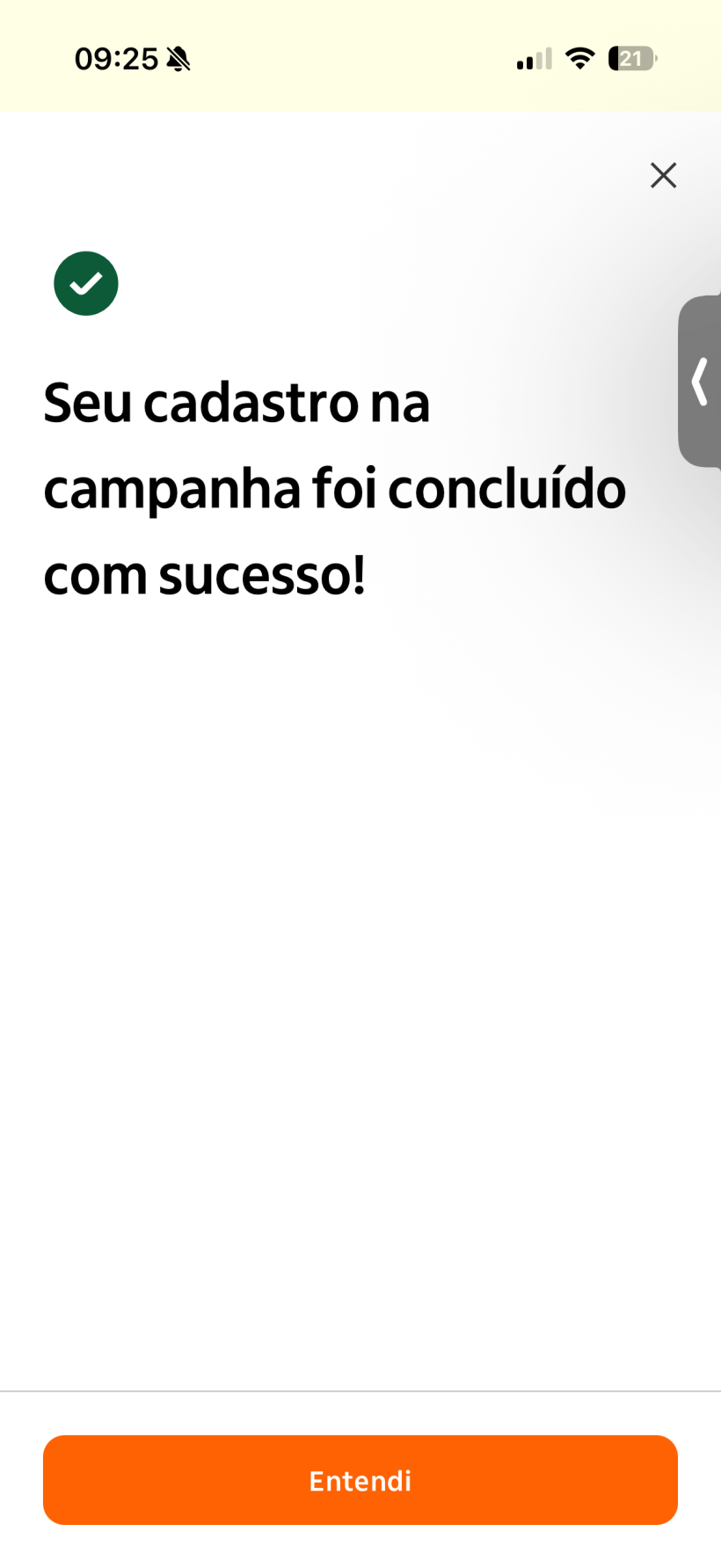Close the campaign confirmation overlay
721x1568 pixels.
pos(663,175)
